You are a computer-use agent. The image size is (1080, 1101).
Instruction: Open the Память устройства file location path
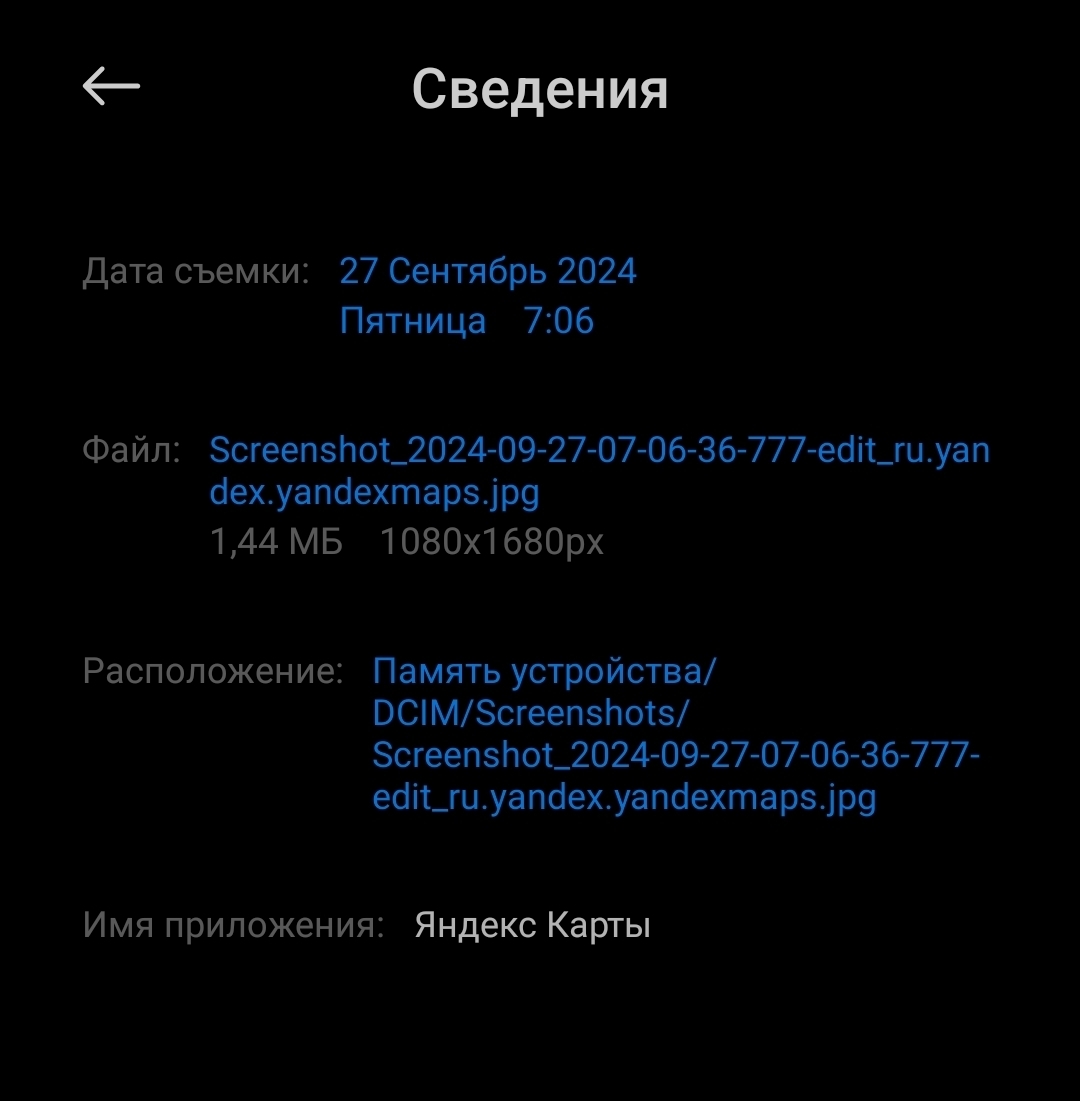click(x=624, y=734)
